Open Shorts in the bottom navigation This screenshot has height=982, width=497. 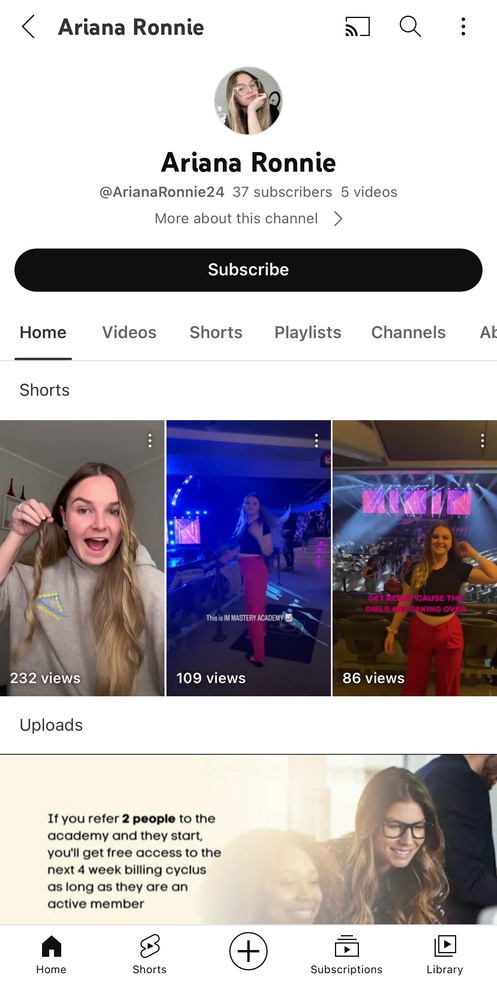pyautogui.click(x=149, y=955)
